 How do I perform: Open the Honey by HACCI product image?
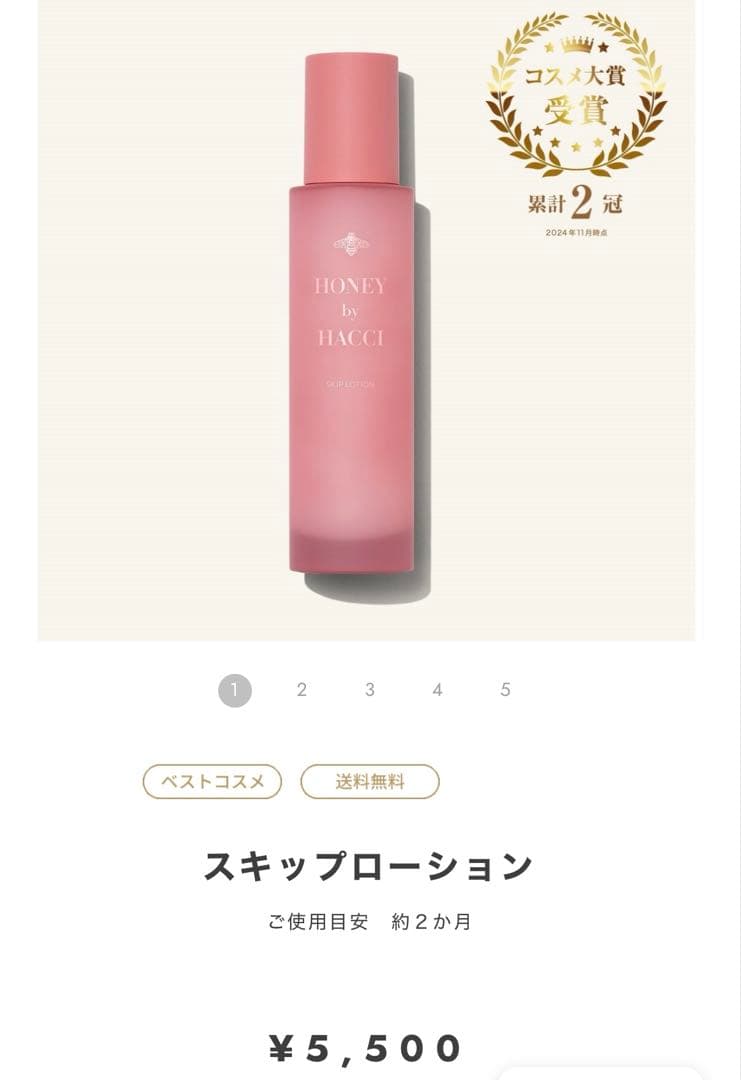[366, 320]
